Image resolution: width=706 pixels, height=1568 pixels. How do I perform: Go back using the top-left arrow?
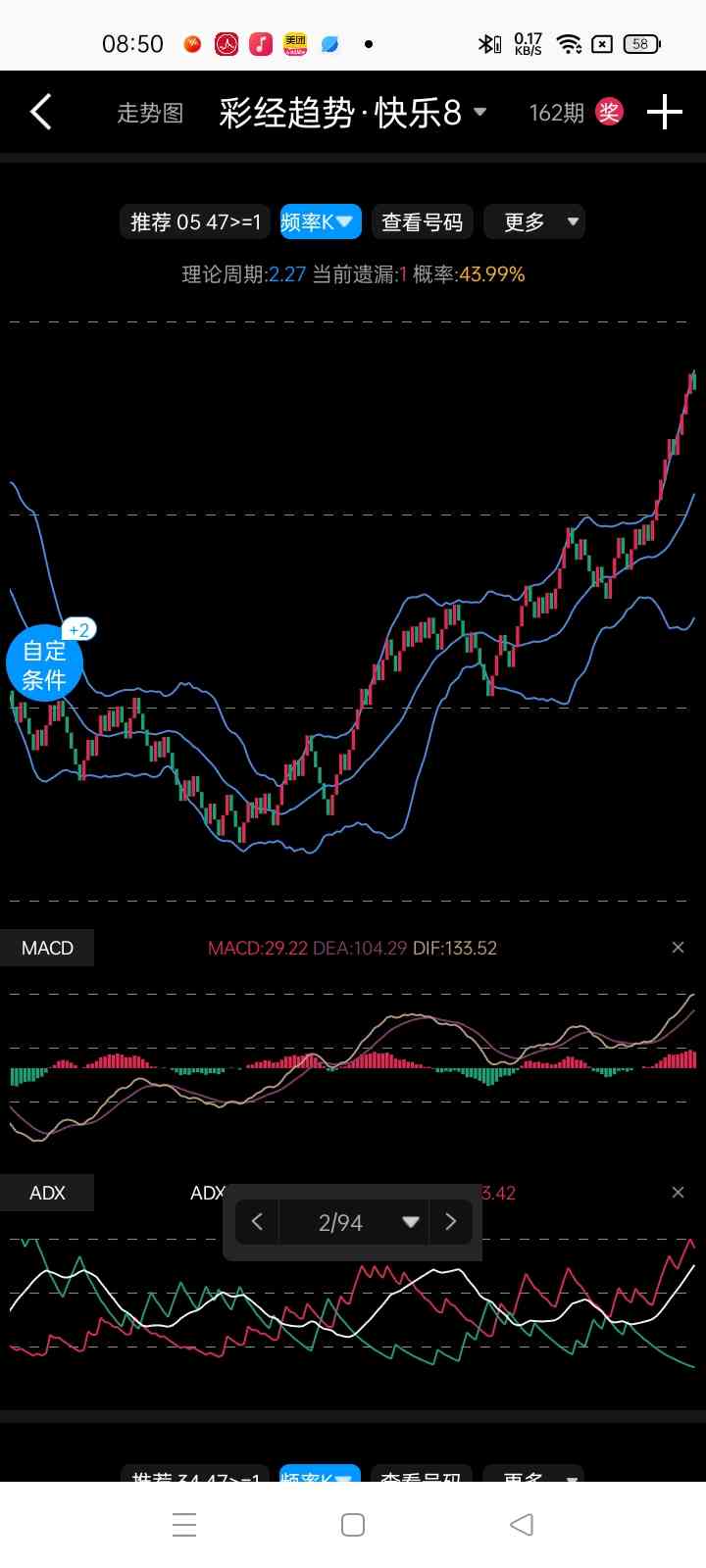(x=41, y=113)
